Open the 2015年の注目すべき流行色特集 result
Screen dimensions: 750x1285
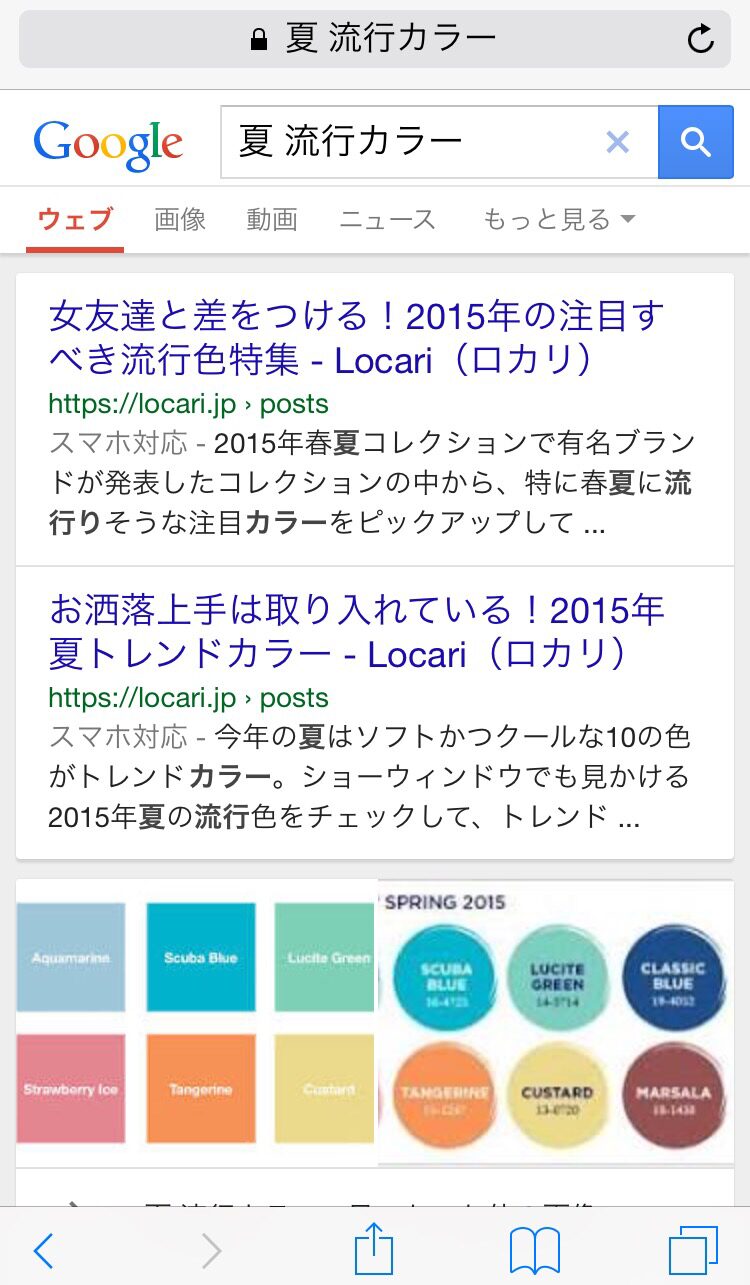(x=357, y=338)
